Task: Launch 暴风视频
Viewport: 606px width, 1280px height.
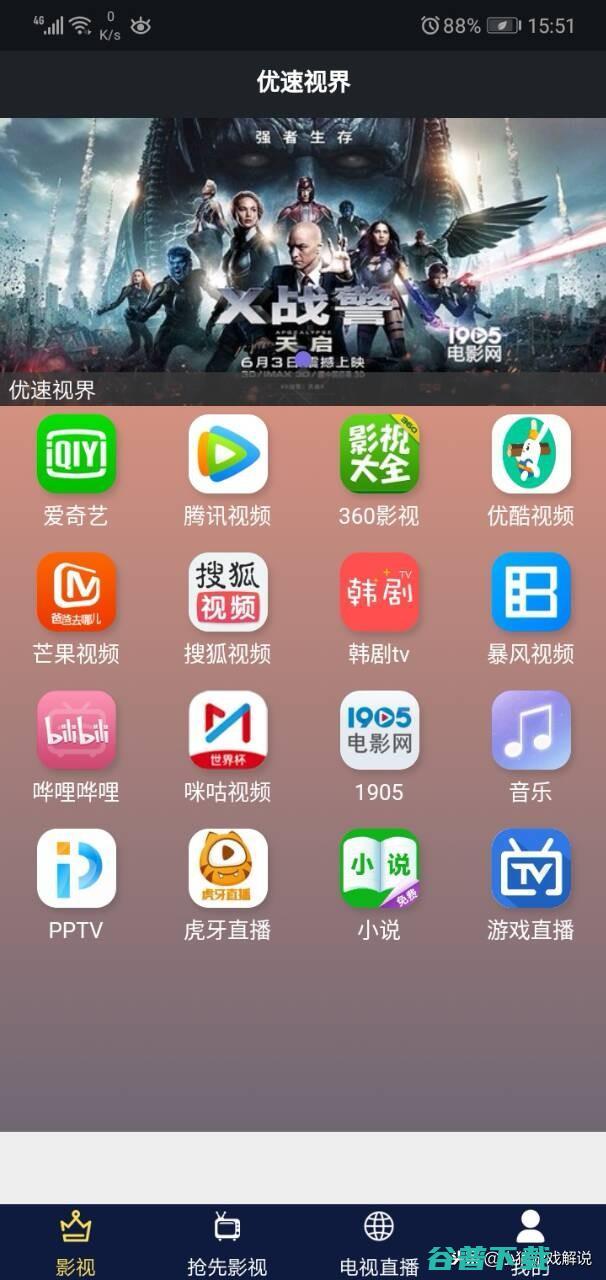Action: point(531,592)
